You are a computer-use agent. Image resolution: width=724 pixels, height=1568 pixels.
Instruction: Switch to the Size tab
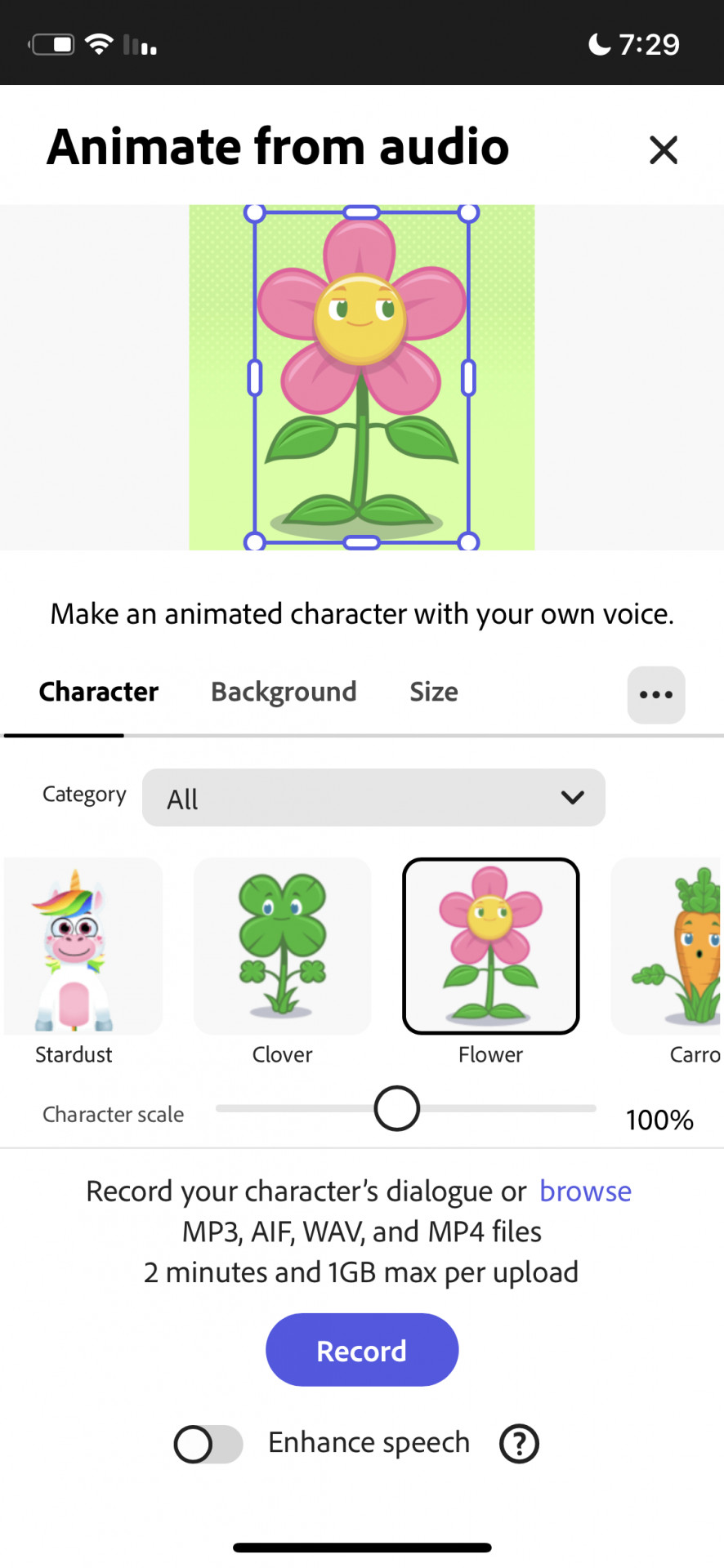click(x=433, y=692)
